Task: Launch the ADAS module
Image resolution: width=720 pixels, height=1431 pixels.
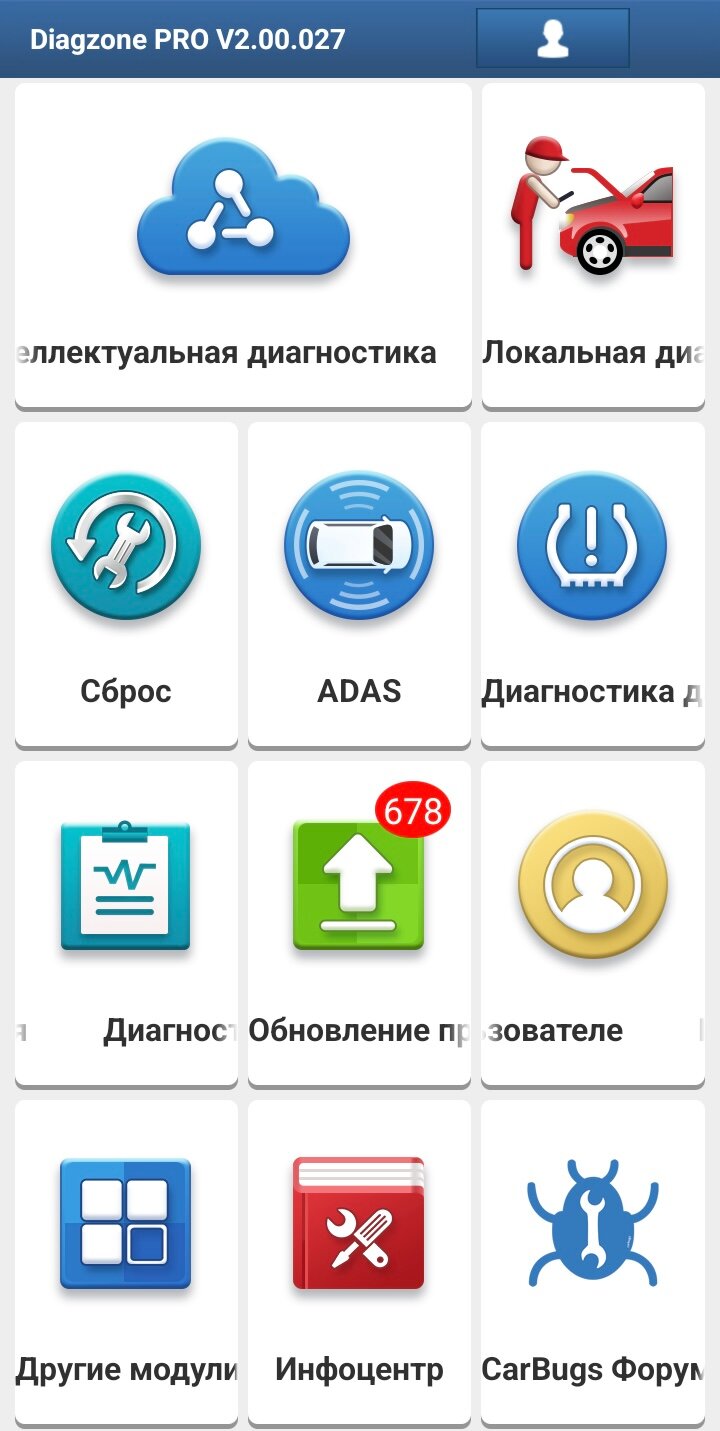Action: (359, 584)
